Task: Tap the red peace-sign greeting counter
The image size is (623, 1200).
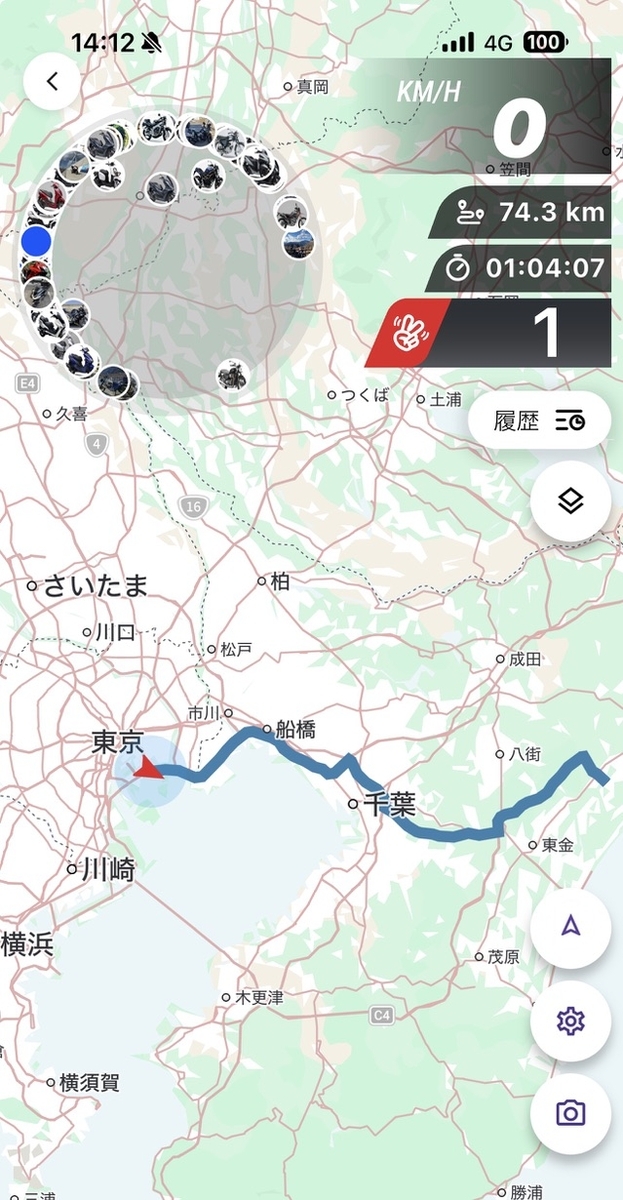Action: pyautogui.click(x=488, y=333)
